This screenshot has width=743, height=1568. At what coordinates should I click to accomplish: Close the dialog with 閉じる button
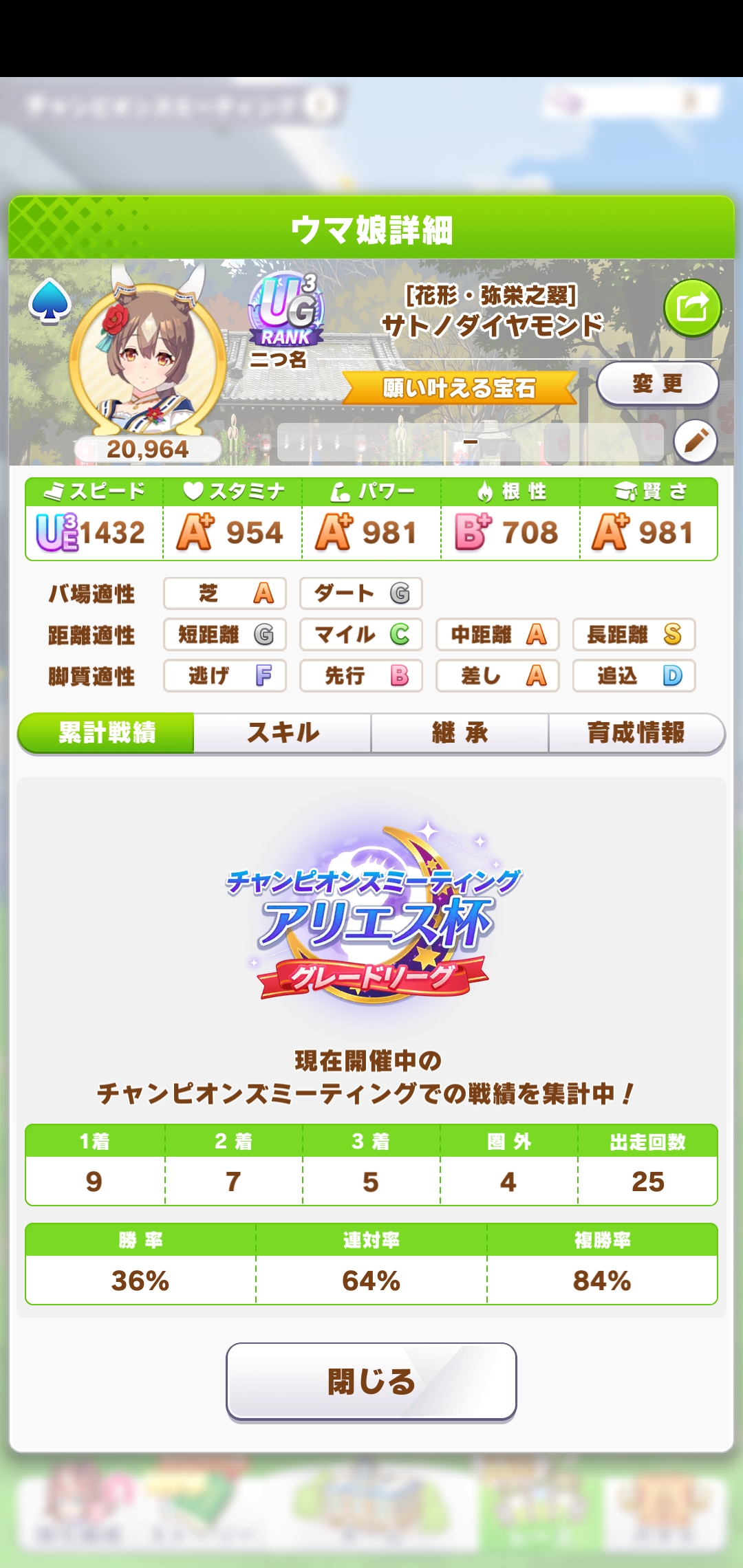pyautogui.click(x=371, y=1381)
